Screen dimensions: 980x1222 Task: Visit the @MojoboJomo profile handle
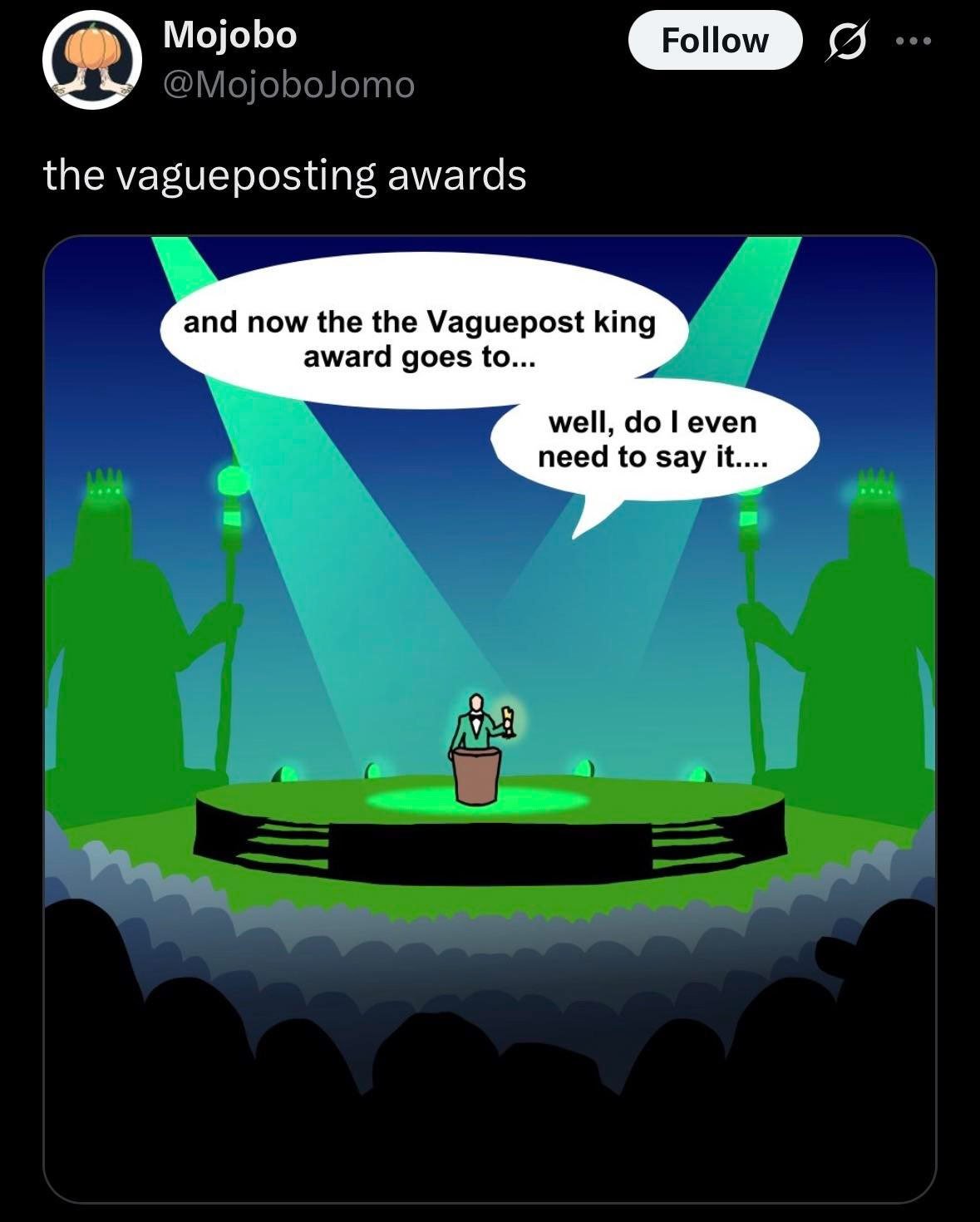click(288, 84)
